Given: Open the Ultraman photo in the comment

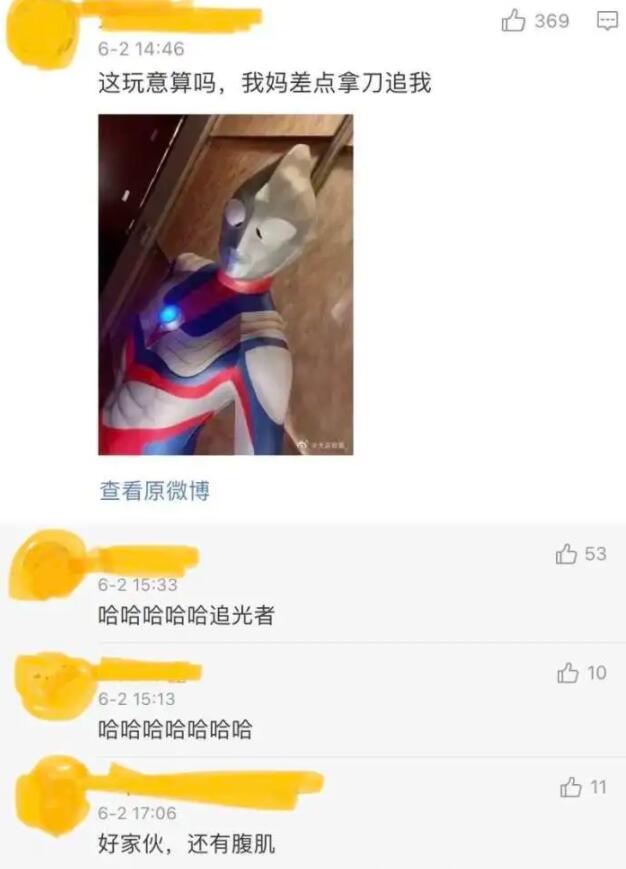Looking at the screenshot, I should (225, 285).
